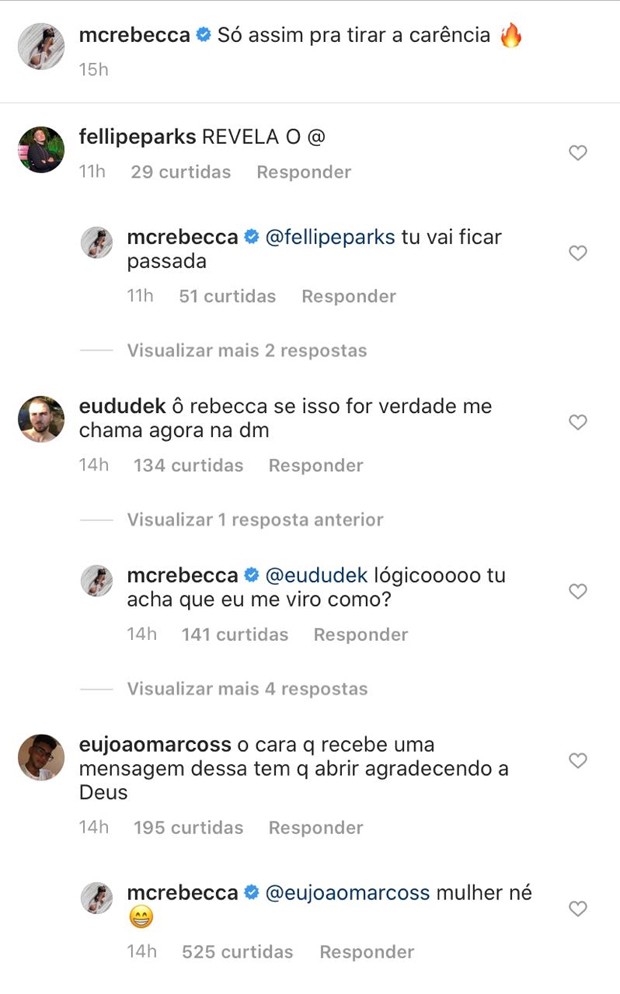
Task: Tap Responder under mcrebecca's "mulher né" reply
Action: click(x=366, y=952)
